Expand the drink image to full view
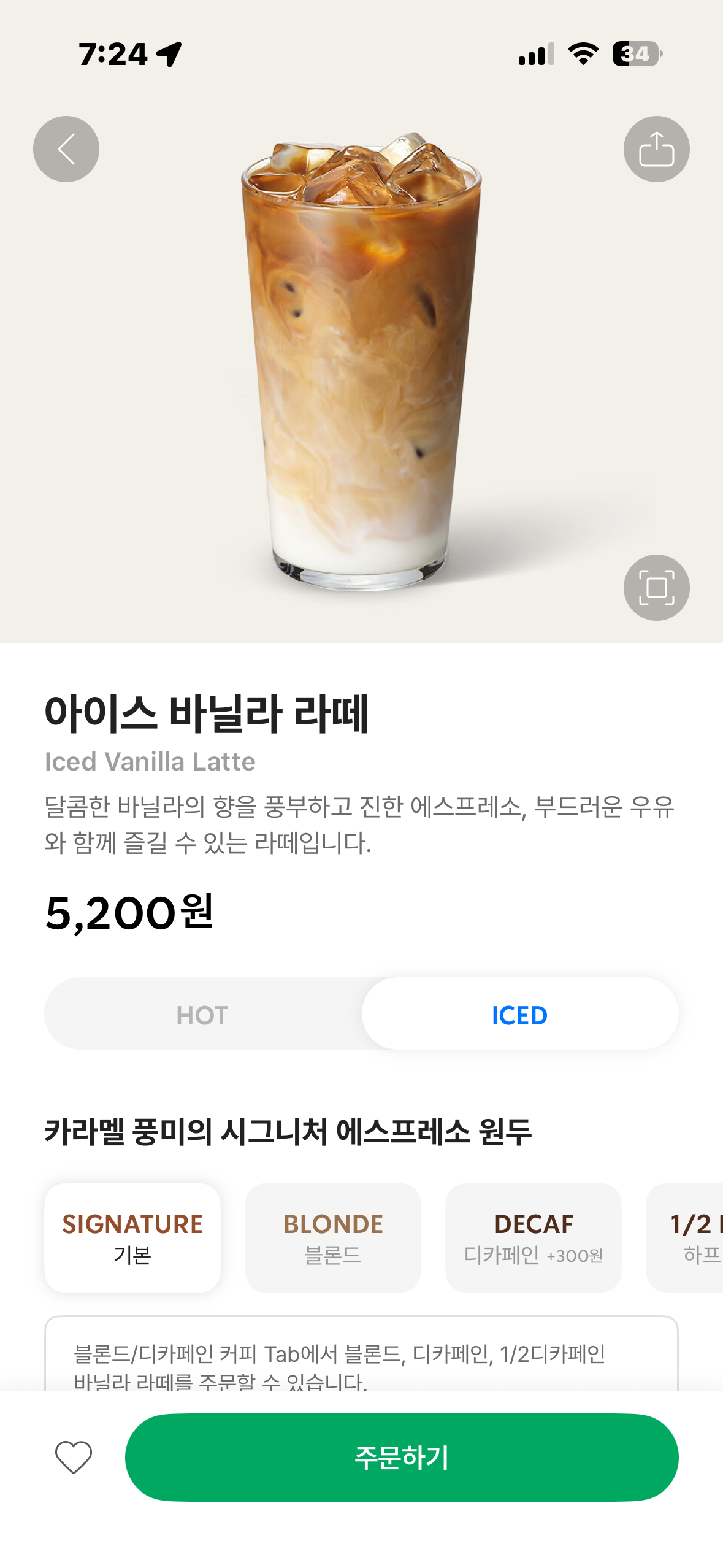The image size is (723, 1568). coord(656,588)
